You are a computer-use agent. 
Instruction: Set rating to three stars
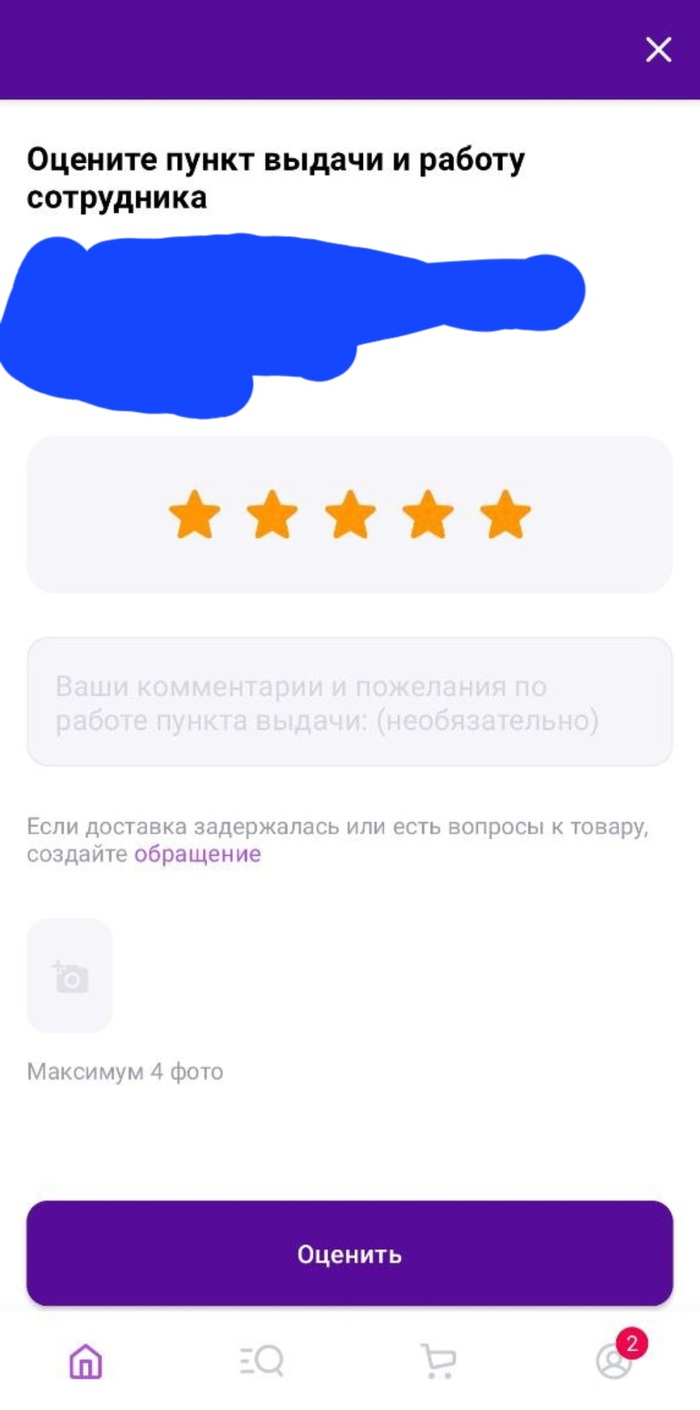point(350,515)
